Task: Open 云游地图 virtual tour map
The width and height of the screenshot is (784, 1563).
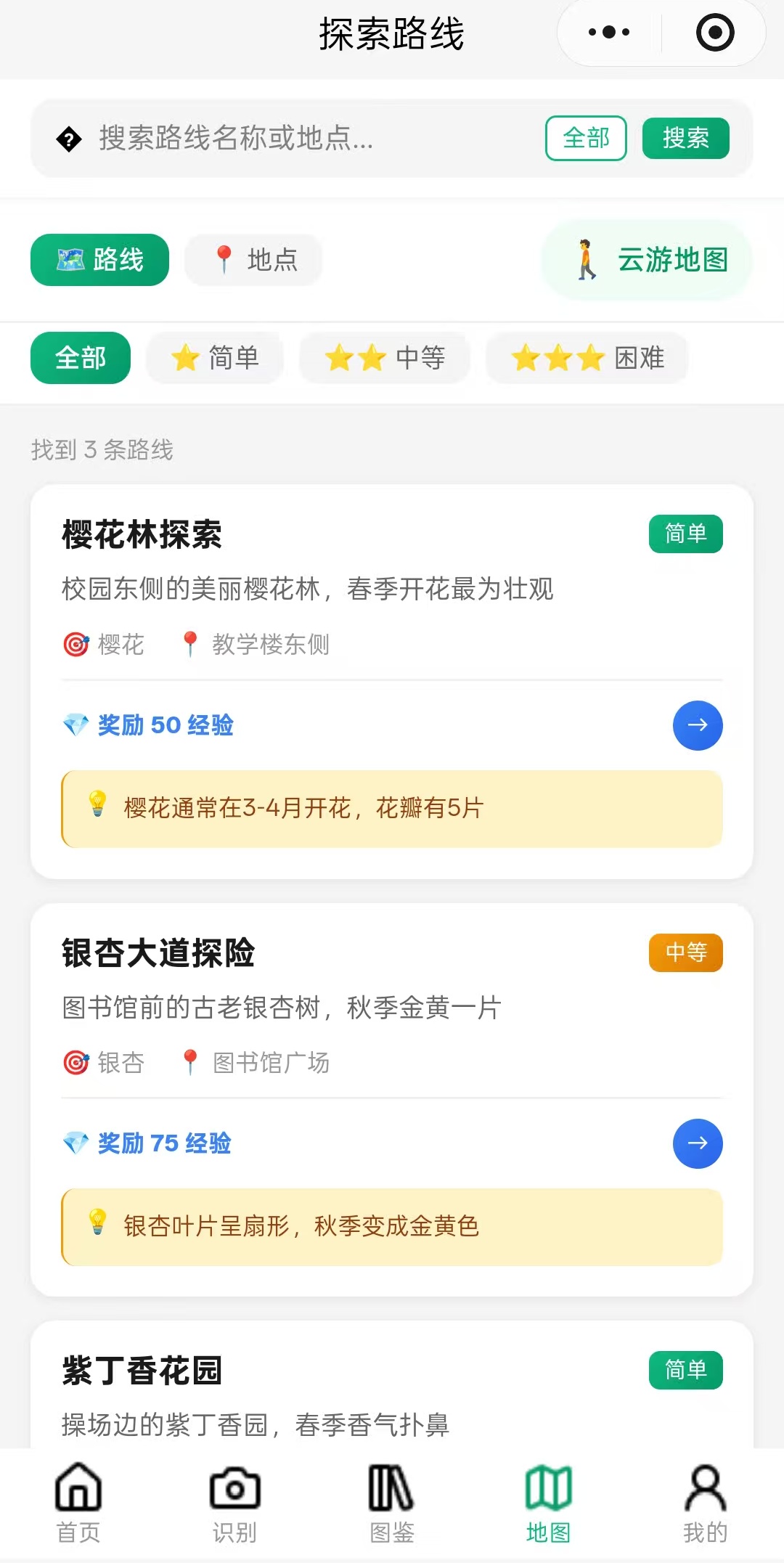Action: click(647, 260)
